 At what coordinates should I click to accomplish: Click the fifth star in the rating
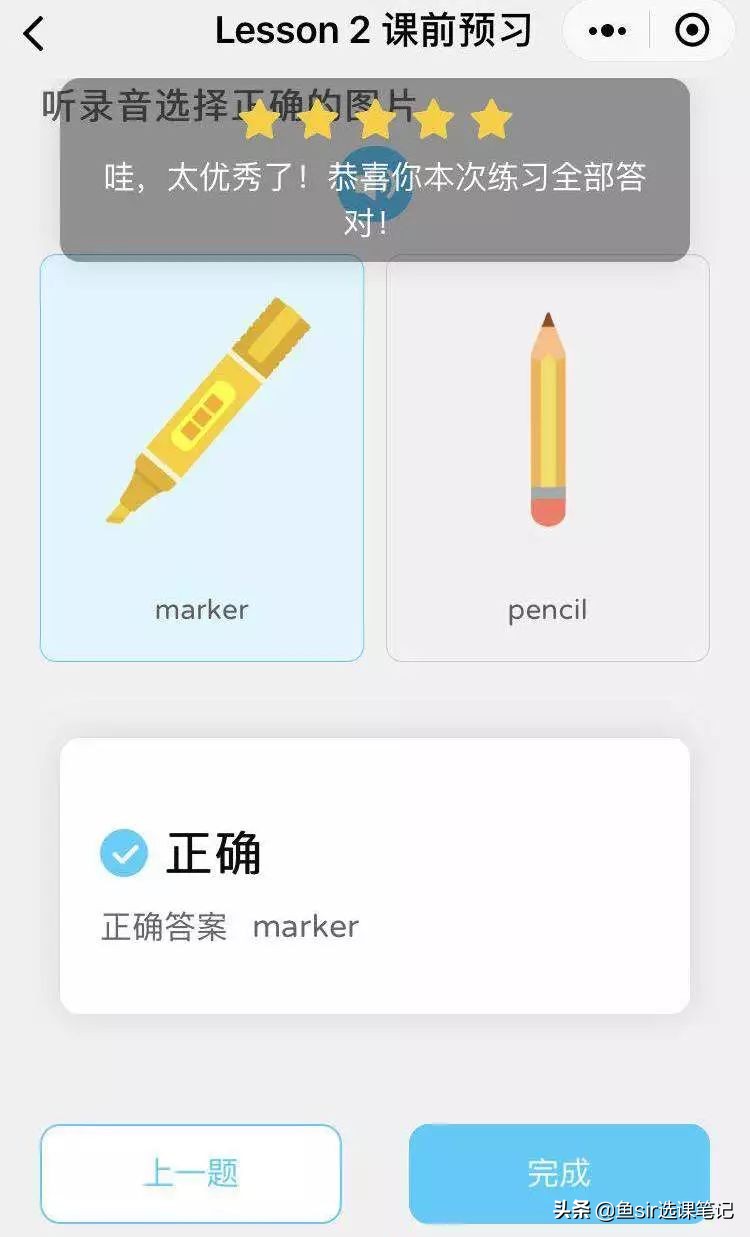pos(489,118)
